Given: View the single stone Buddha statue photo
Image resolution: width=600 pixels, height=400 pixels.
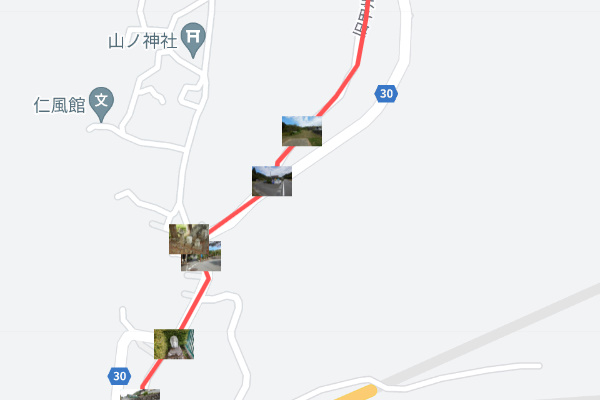Looking at the screenshot, I should [173, 344].
